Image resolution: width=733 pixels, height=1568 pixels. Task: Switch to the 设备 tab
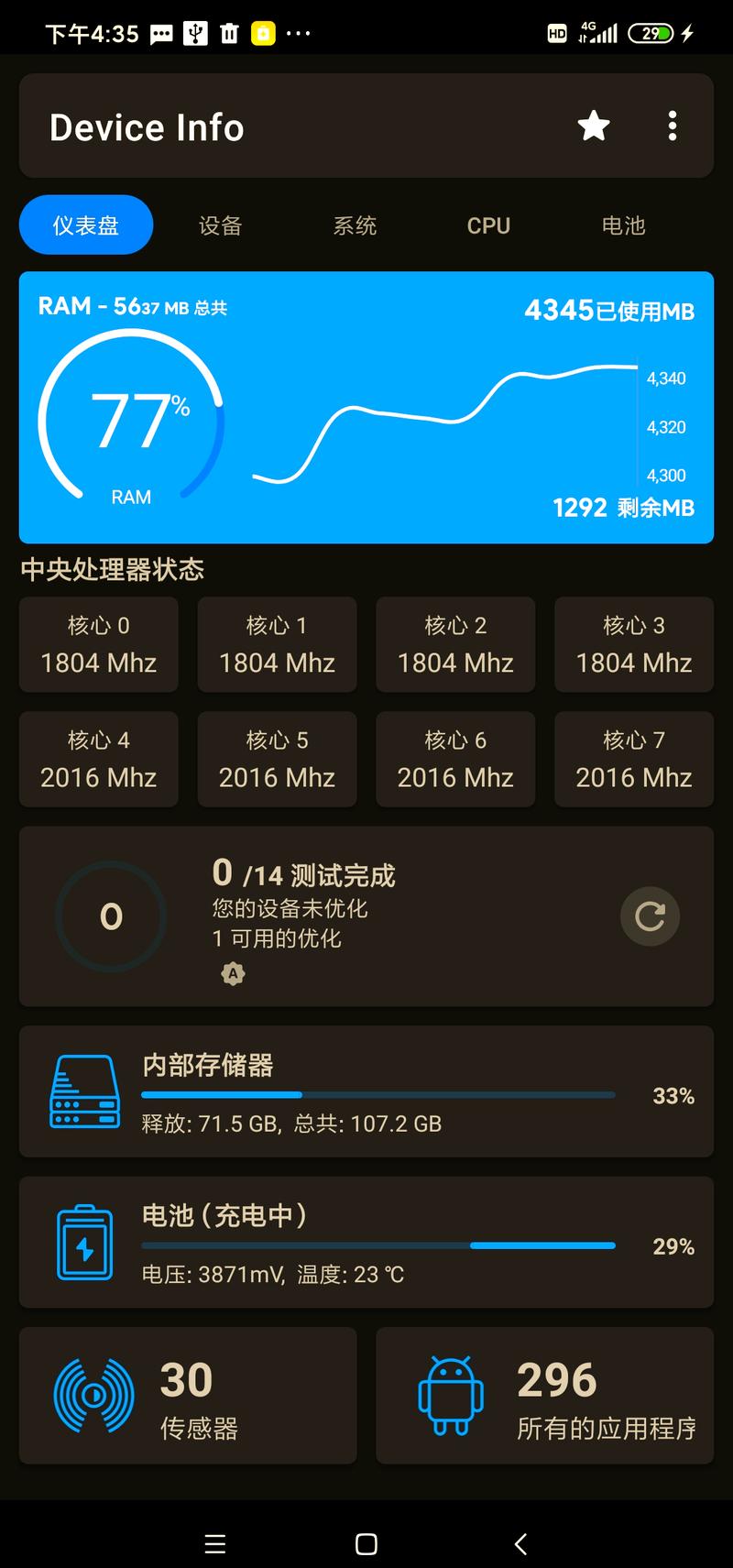coord(220,225)
